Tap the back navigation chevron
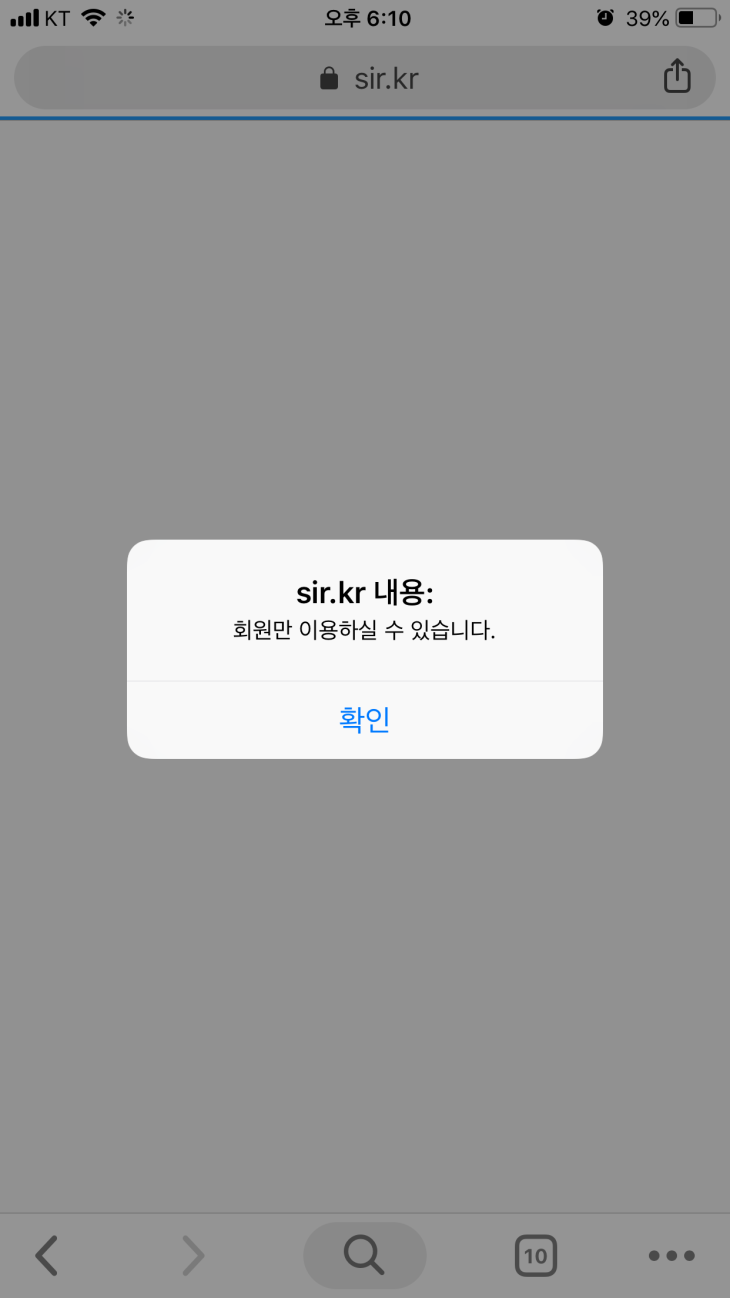 [44, 1255]
